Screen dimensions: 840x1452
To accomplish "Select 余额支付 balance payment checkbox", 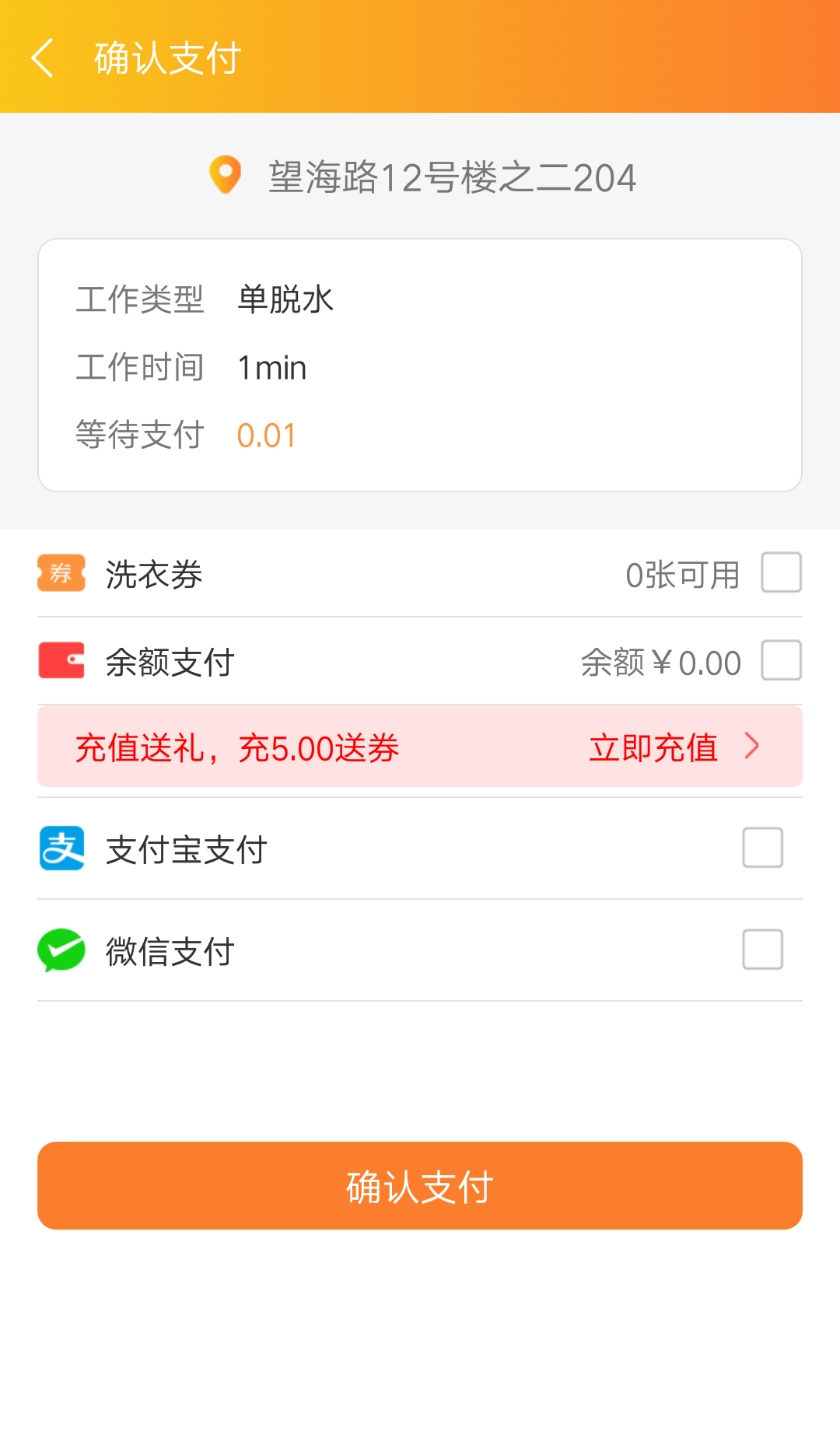I will (x=782, y=660).
